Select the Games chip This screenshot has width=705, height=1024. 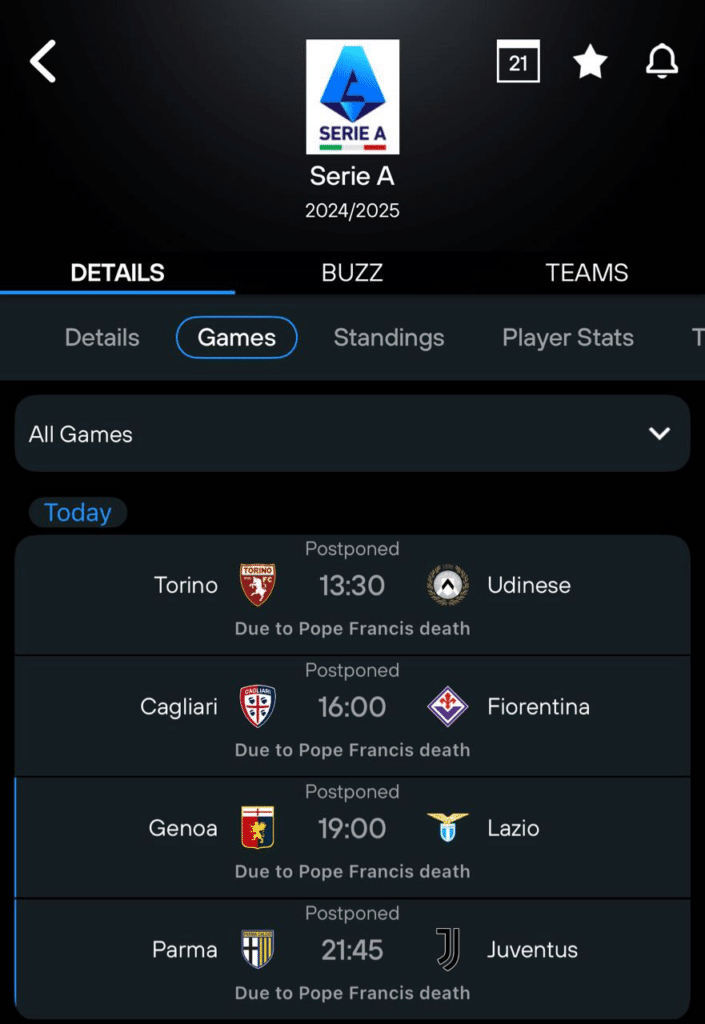pyautogui.click(x=237, y=338)
